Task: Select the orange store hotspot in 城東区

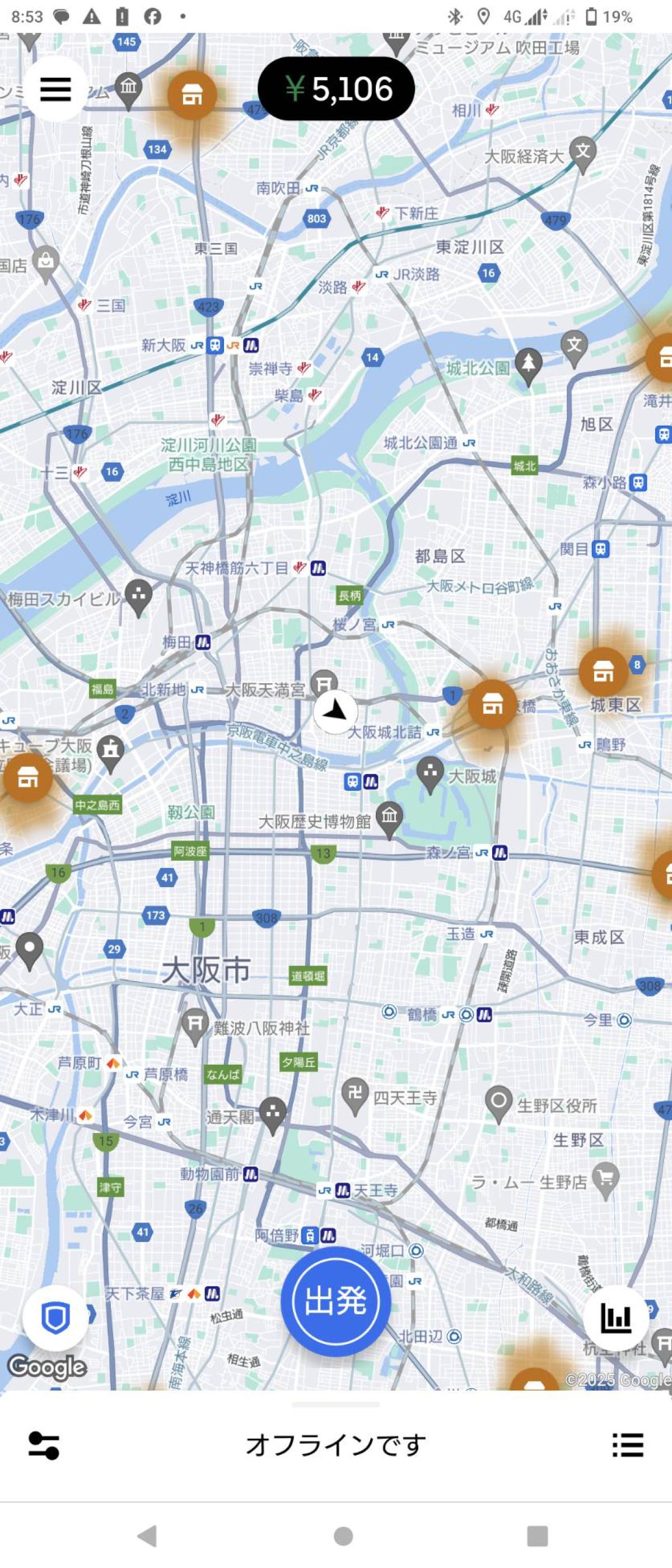Action: (603, 671)
